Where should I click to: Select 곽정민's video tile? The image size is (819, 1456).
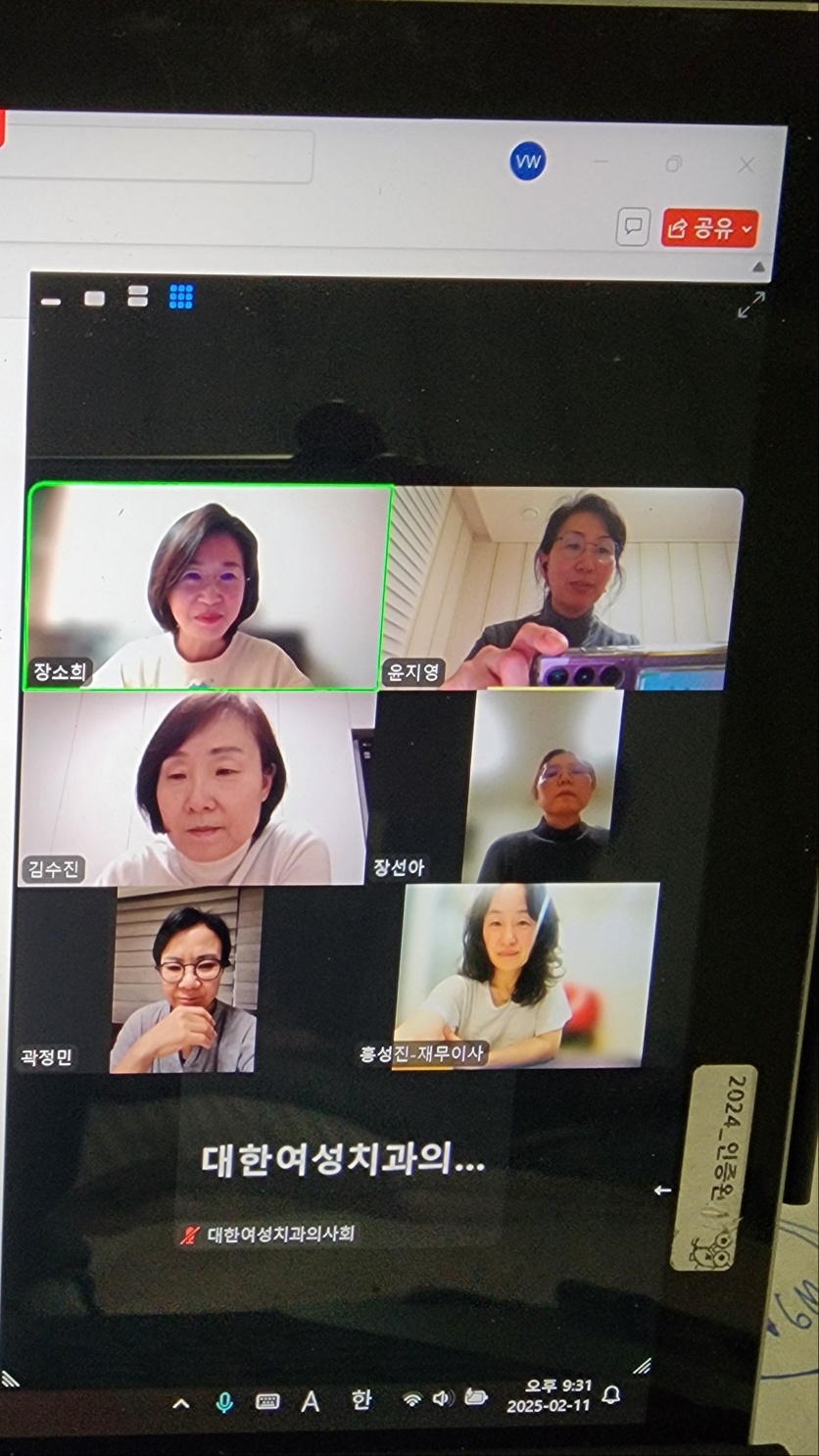pos(183,982)
